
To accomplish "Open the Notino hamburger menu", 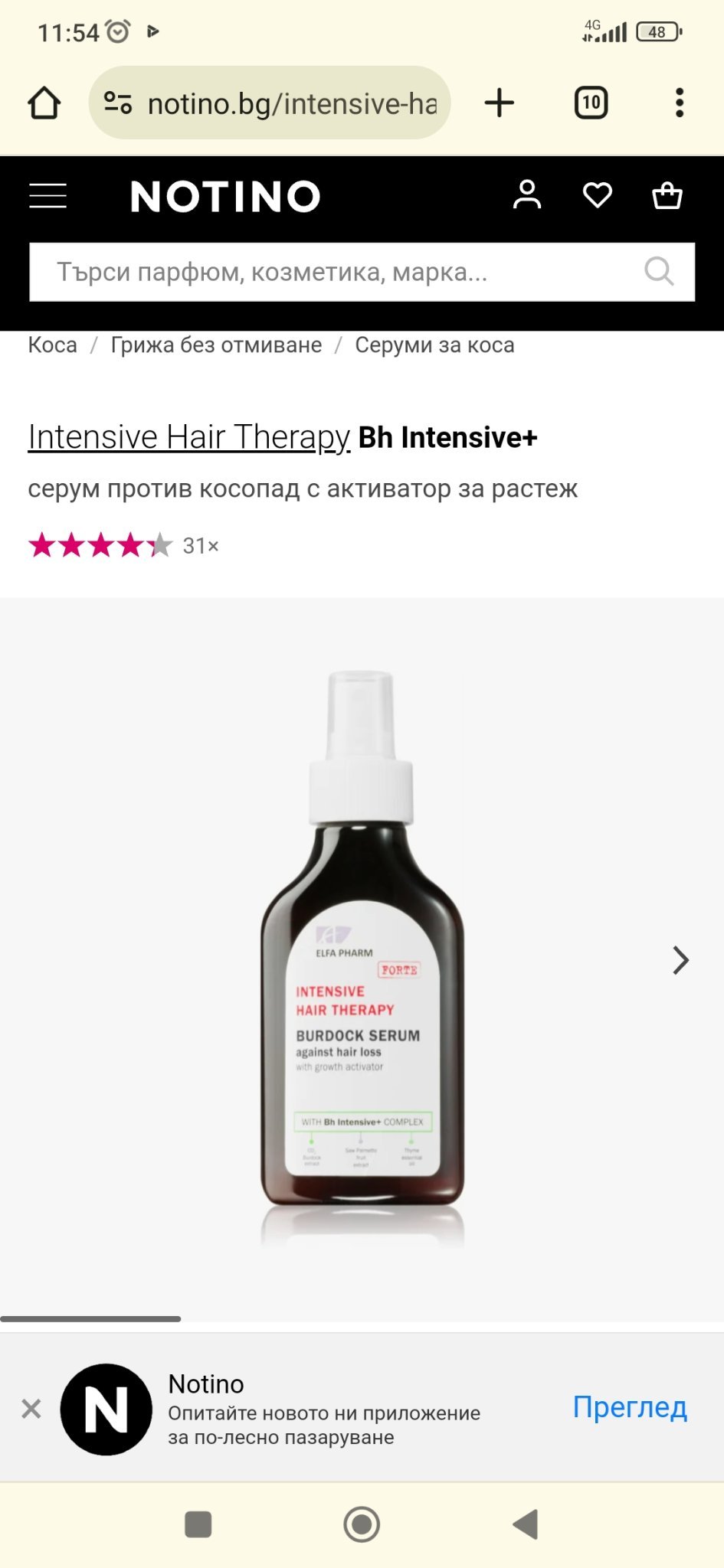I will coord(48,196).
